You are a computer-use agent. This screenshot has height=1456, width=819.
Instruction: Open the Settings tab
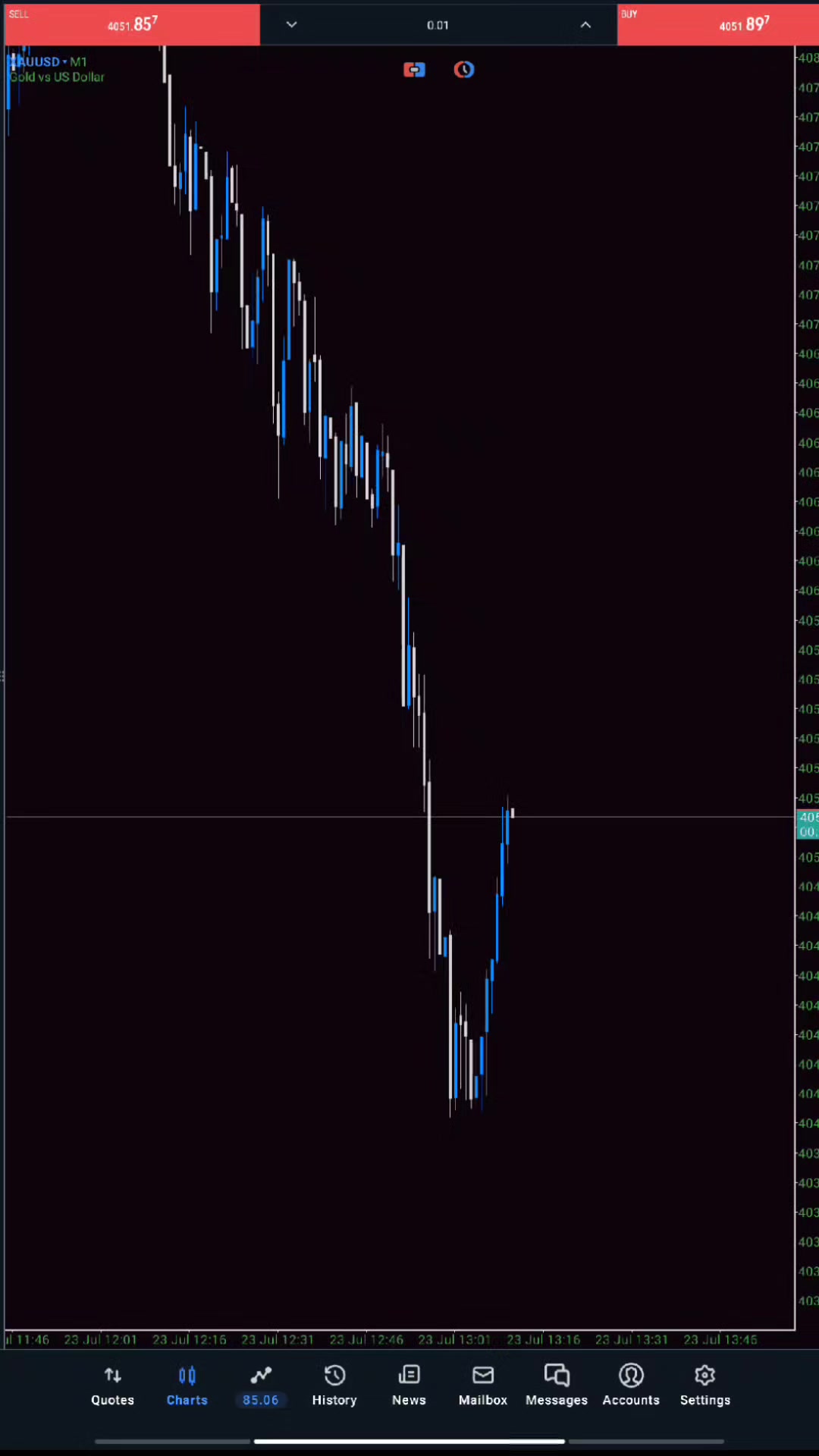pyautogui.click(x=705, y=1386)
